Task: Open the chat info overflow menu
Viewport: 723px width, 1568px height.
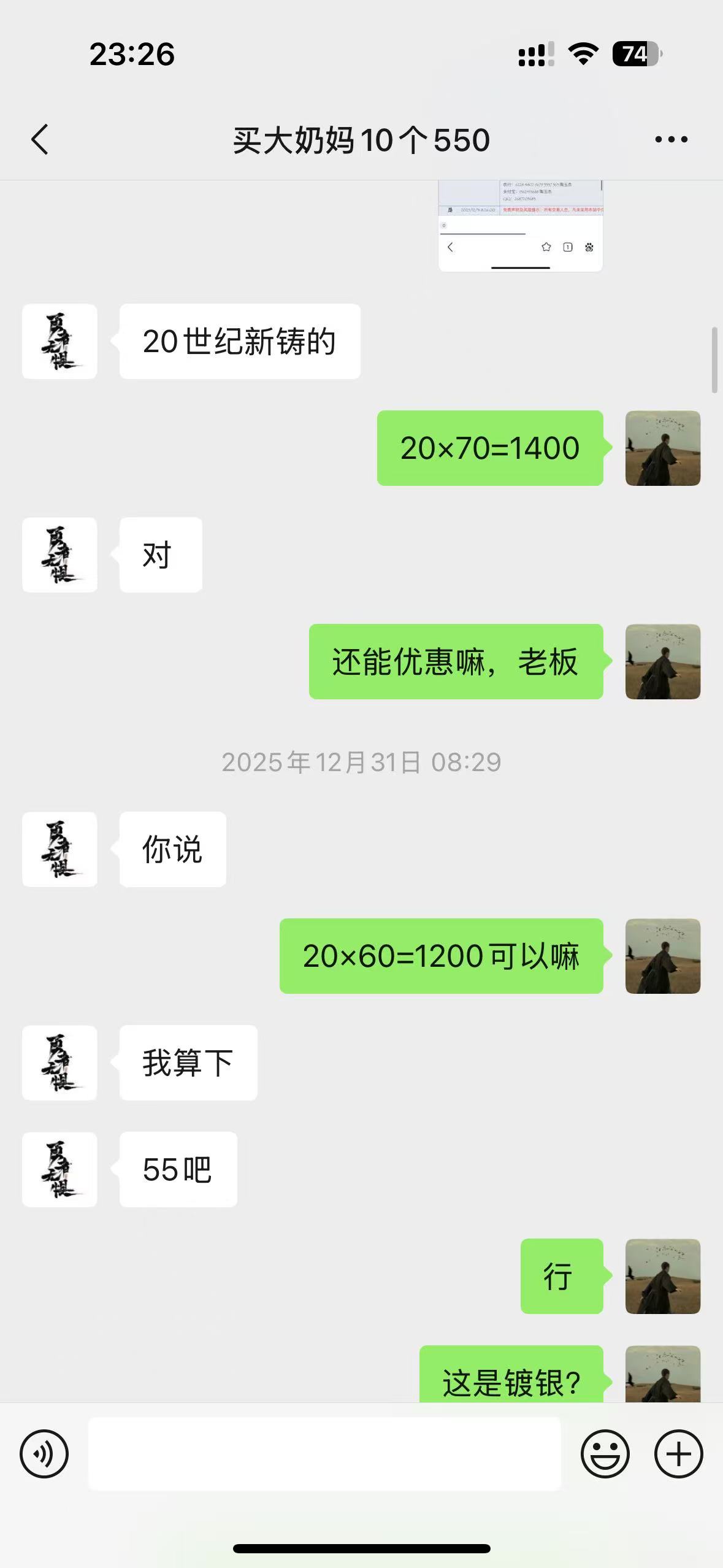Action: coord(671,140)
